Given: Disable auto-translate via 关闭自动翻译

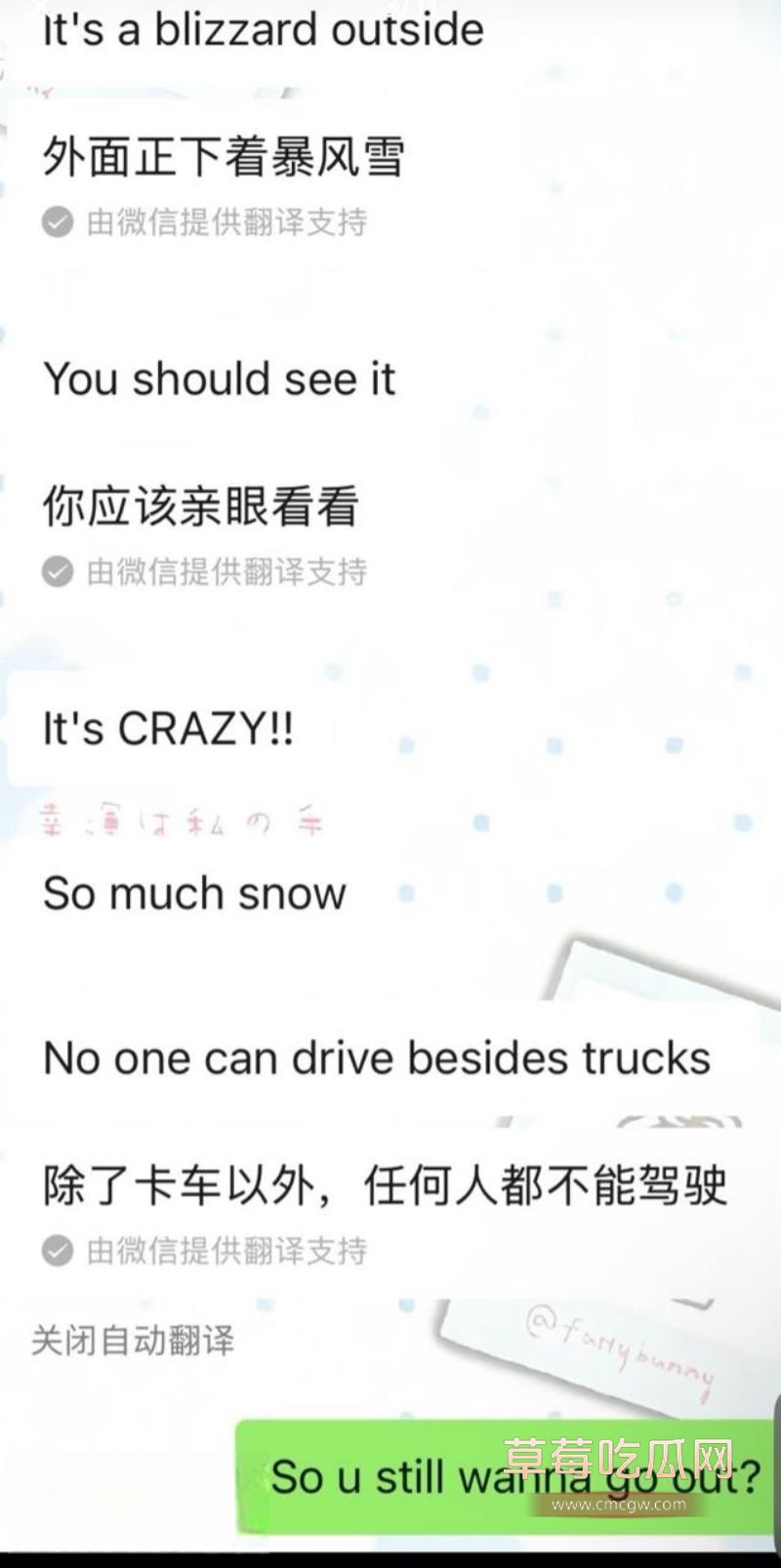Looking at the screenshot, I should click(130, 1340).
